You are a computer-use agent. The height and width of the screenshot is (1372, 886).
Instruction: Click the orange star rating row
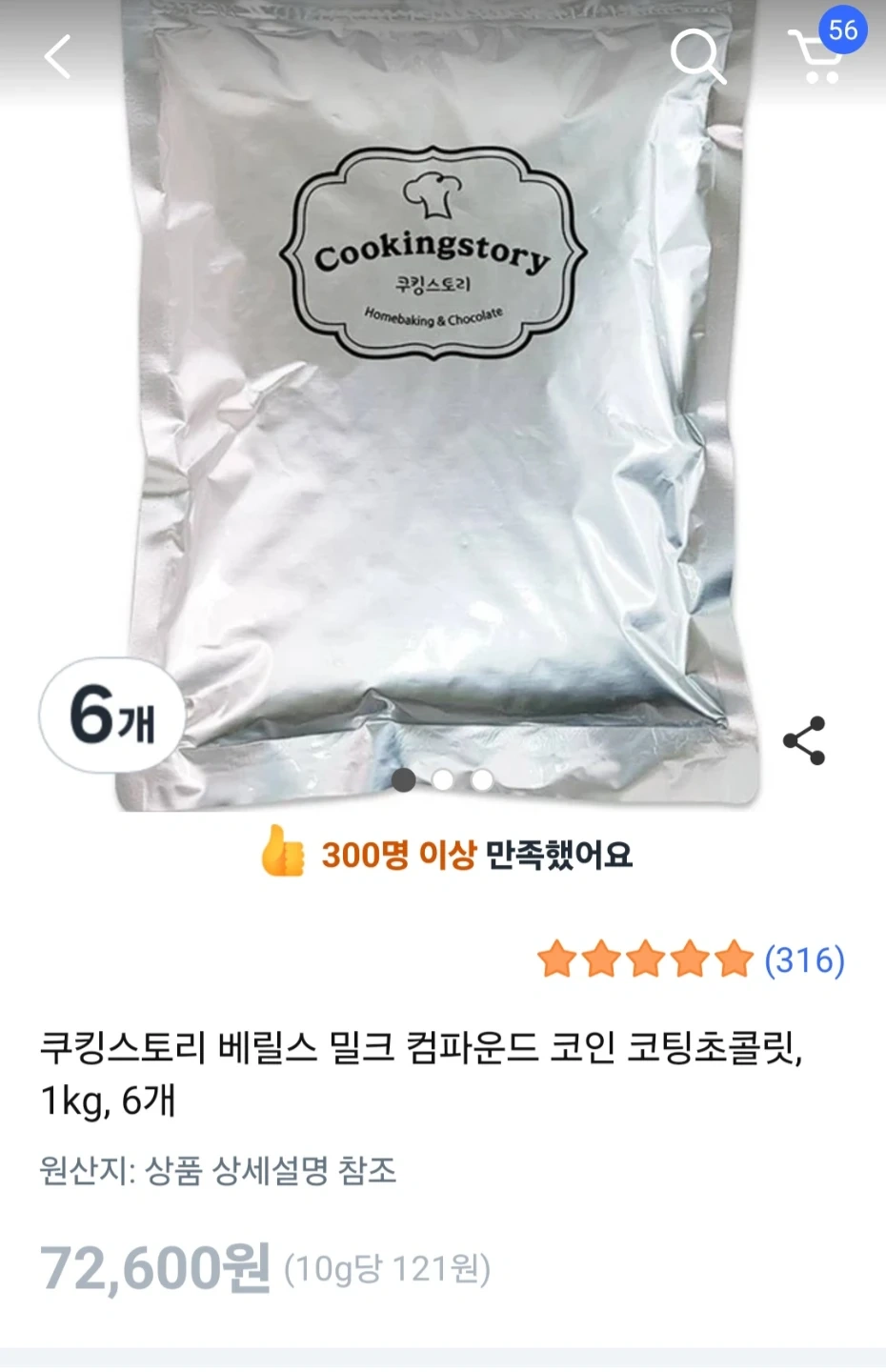pos(648,959)
